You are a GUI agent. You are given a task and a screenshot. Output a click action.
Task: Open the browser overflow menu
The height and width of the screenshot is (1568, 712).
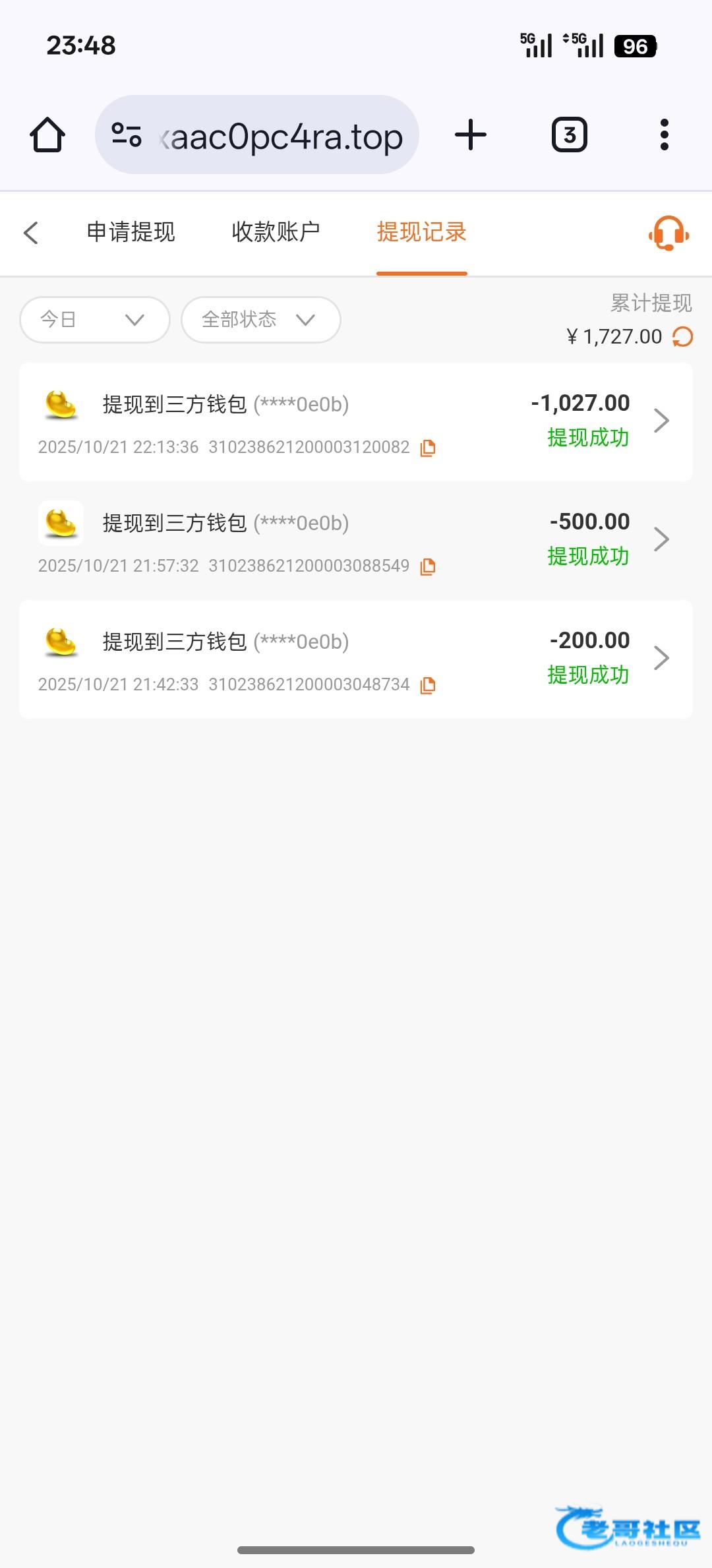point(665,135)
